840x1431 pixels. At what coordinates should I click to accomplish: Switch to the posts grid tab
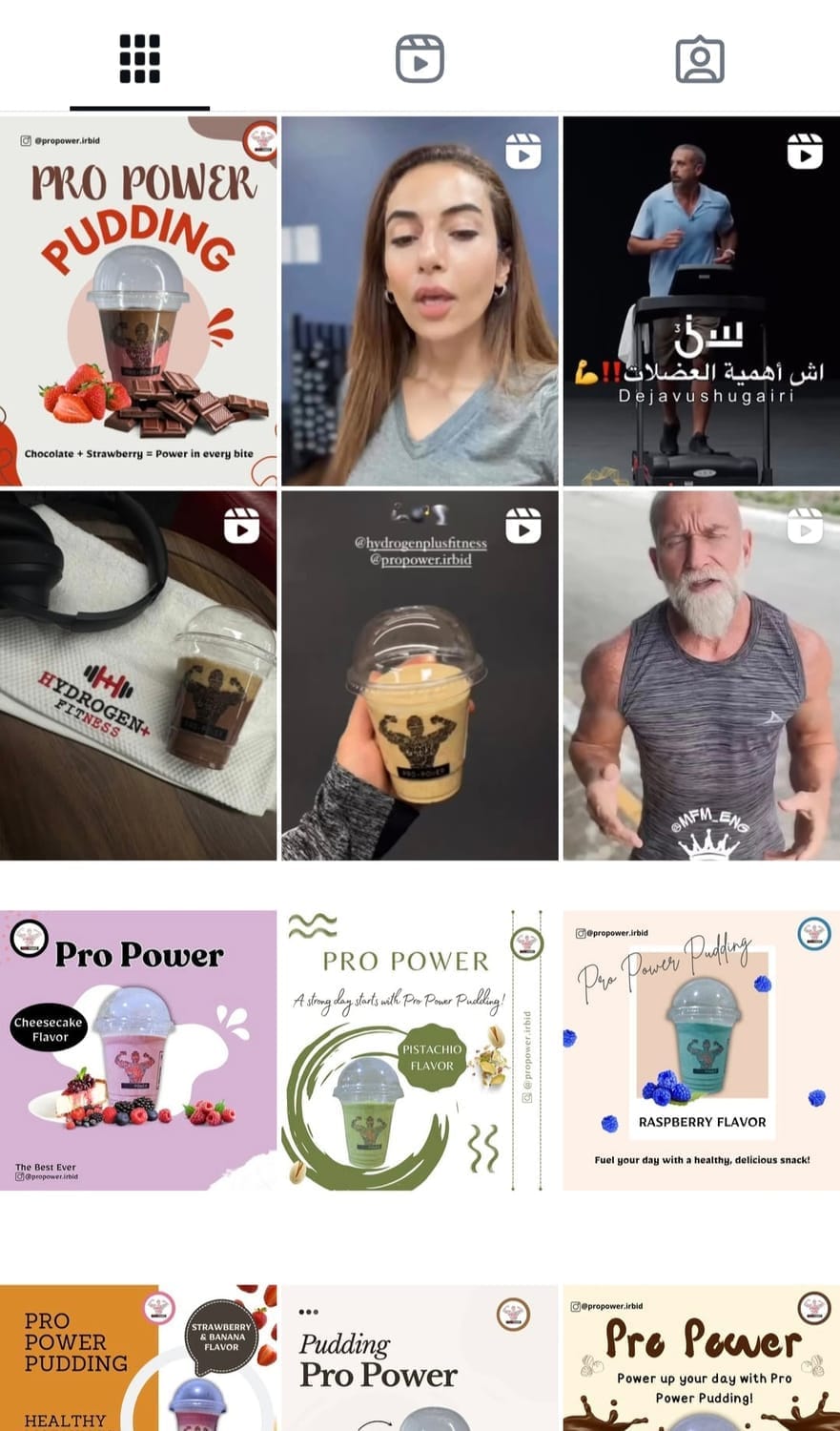coord(139,59)
